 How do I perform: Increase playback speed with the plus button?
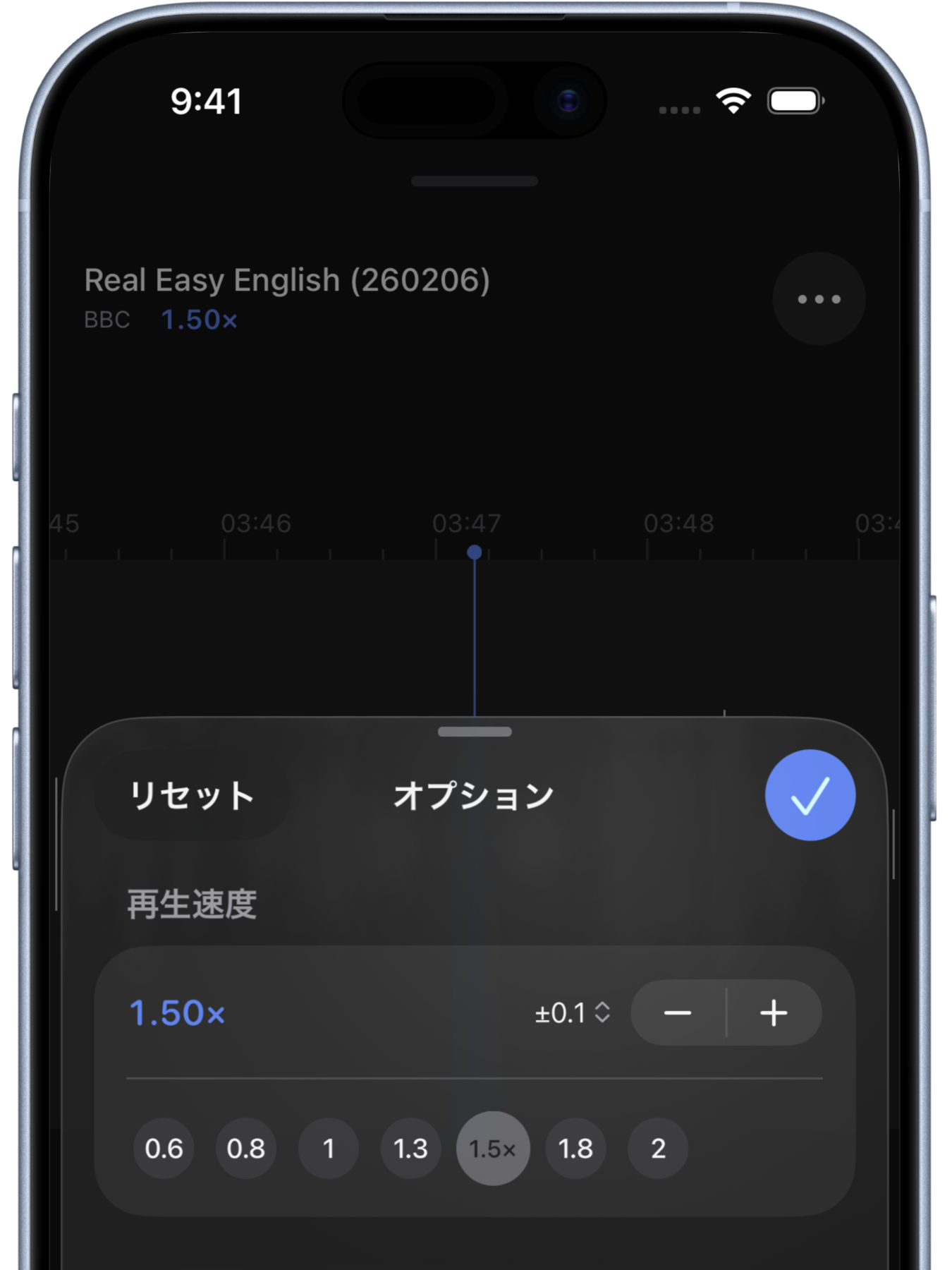774,1012
